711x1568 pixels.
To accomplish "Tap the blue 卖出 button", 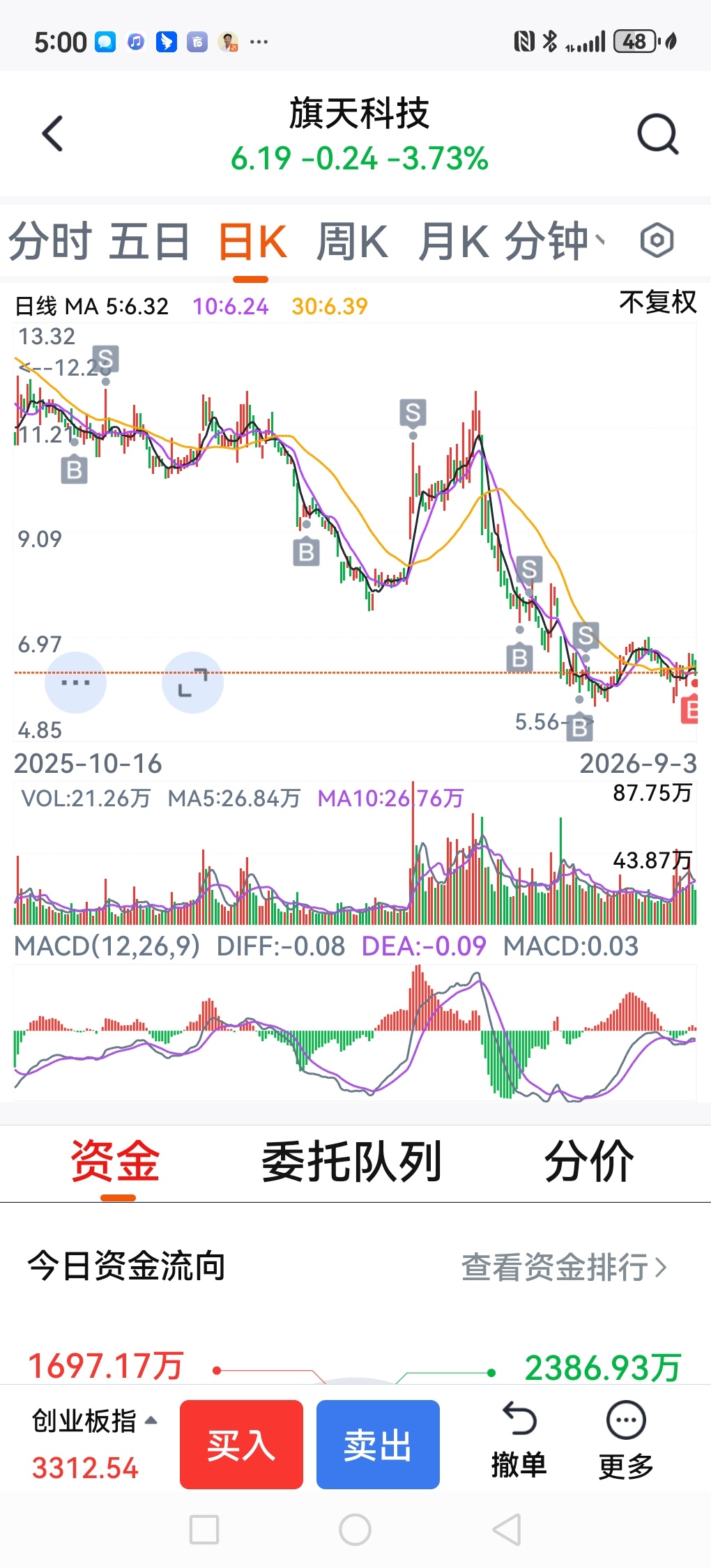I will (x=378, y=1445).
